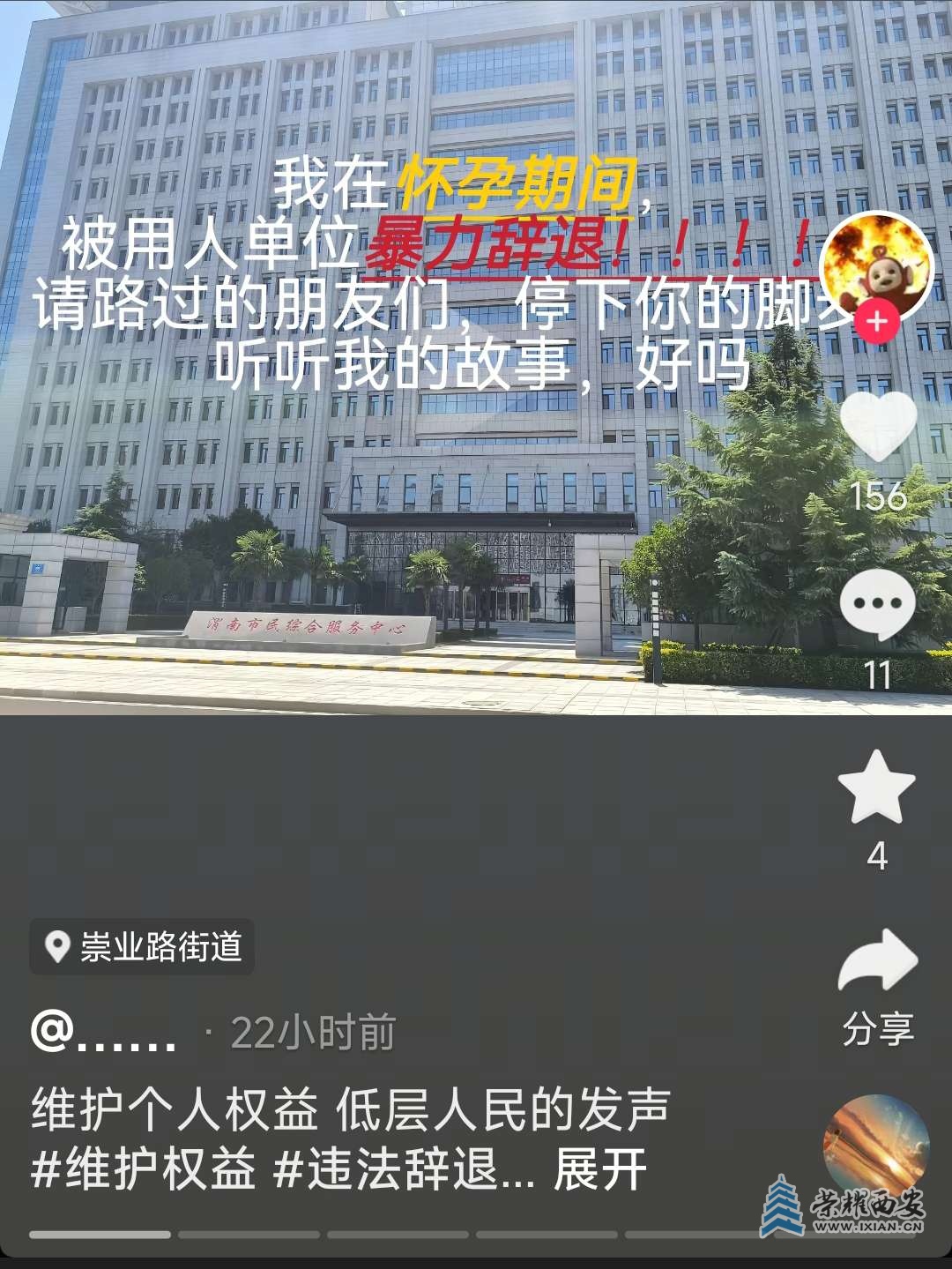Viewport: 952px width, 1269px height.
Task: Follow the author with the red plus button
Action: pos(876,322)
